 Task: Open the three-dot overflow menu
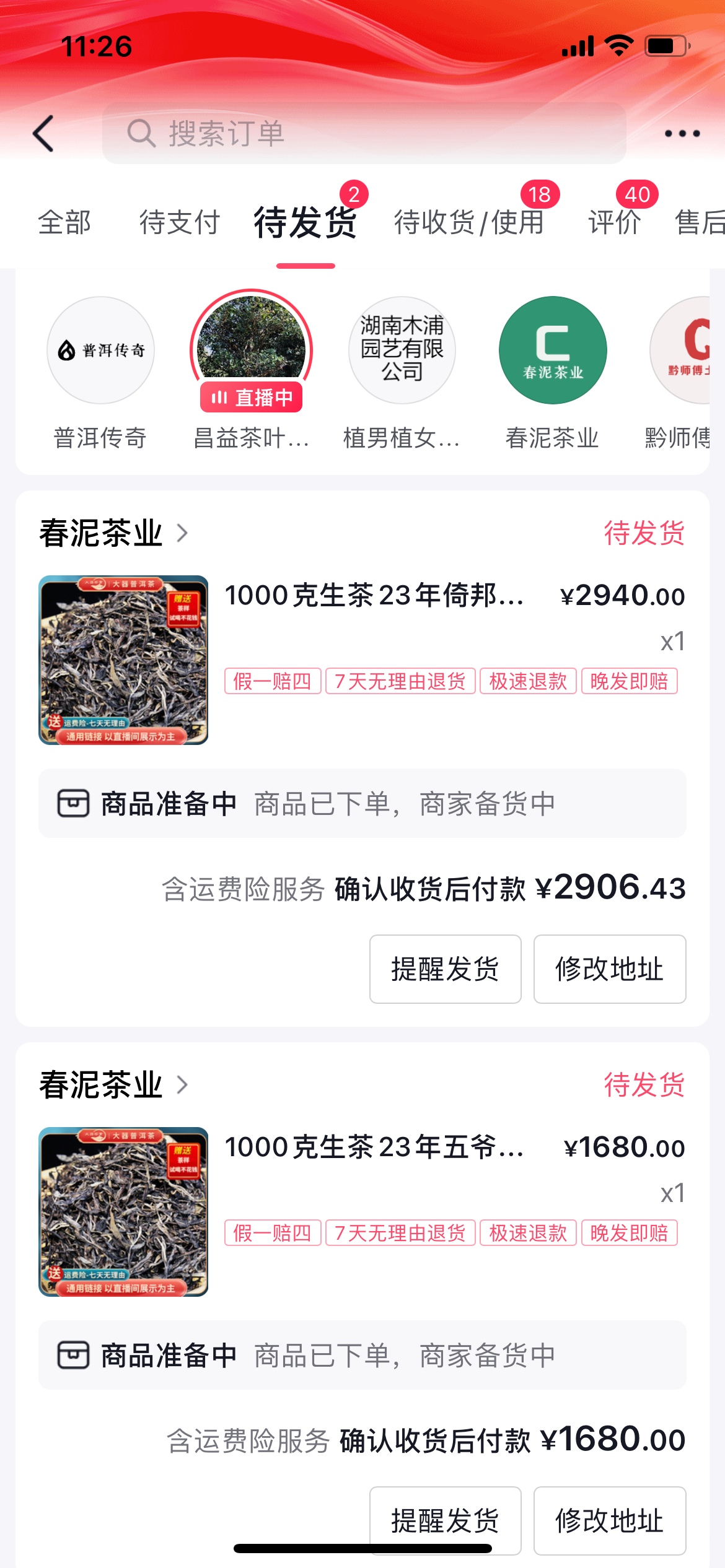(682, 133)
